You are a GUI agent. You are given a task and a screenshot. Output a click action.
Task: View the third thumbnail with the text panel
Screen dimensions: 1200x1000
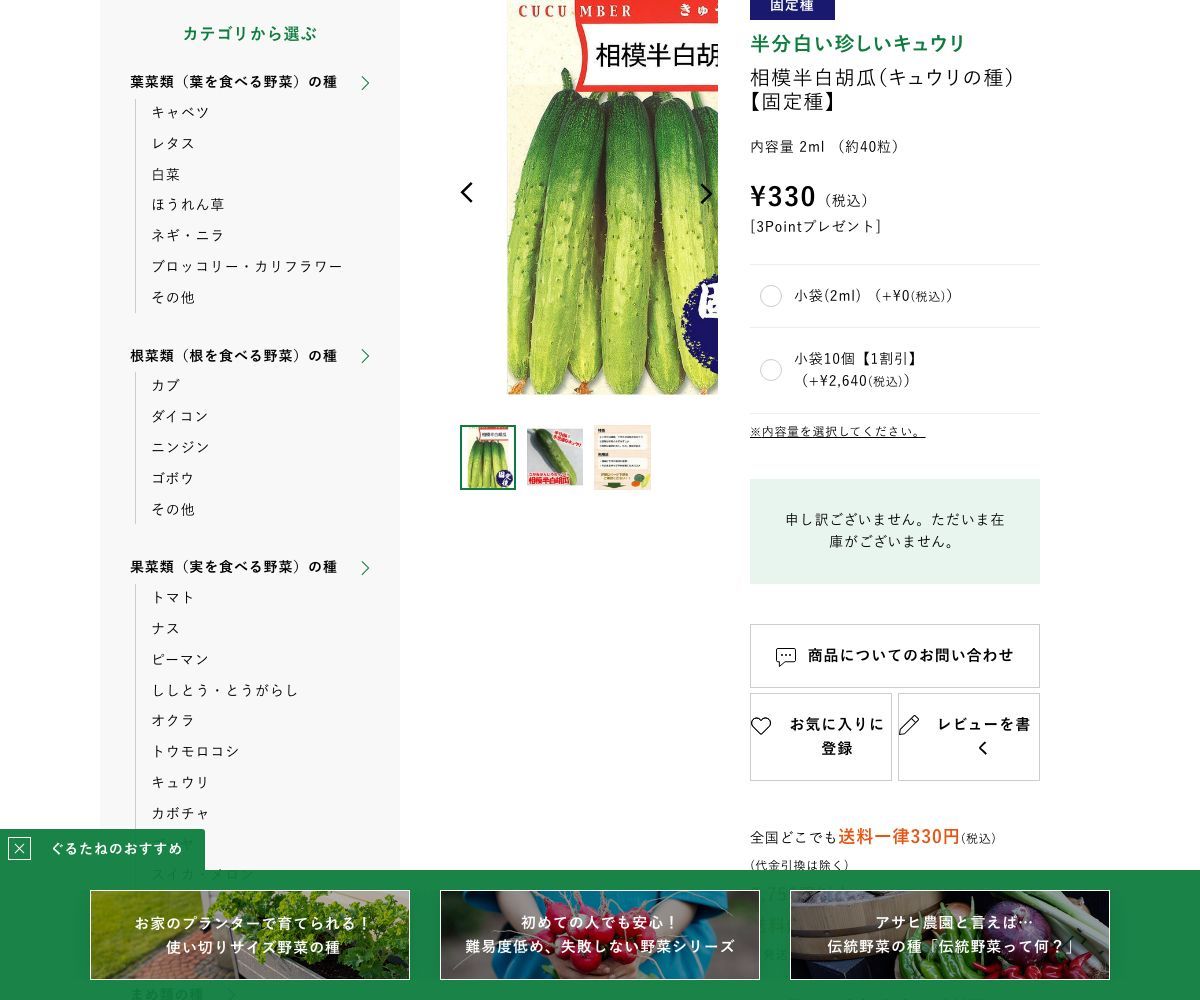coord(622,457)
